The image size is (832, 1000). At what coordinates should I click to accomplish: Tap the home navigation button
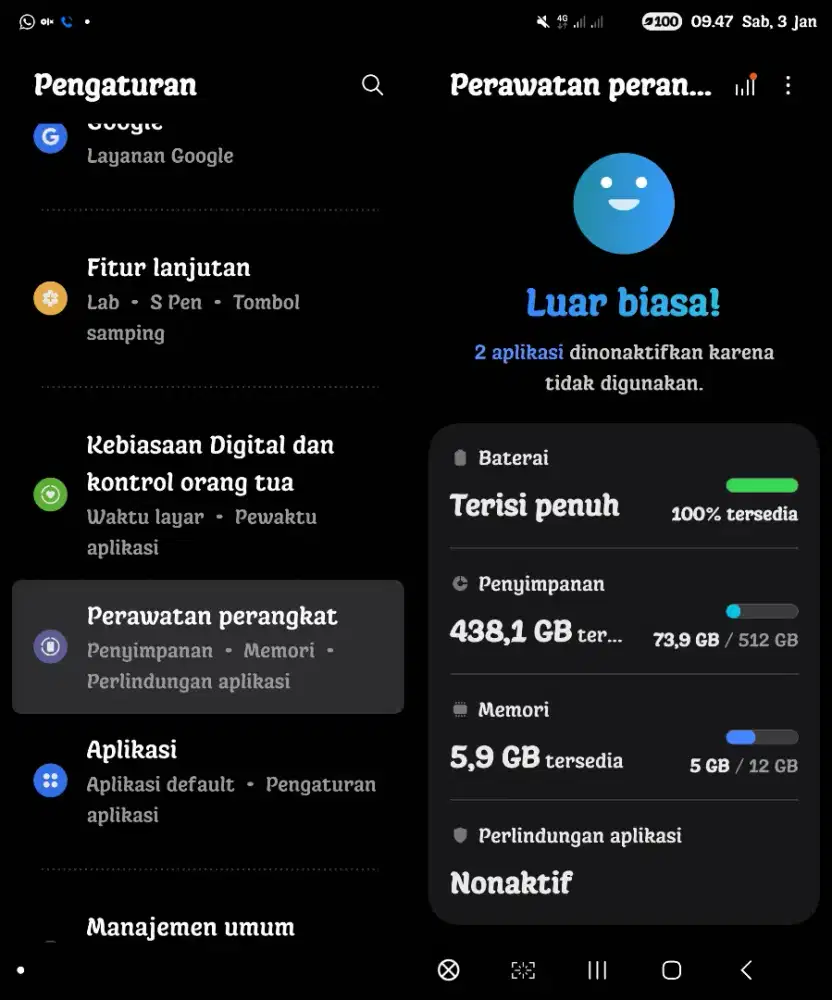coord(671,970)
